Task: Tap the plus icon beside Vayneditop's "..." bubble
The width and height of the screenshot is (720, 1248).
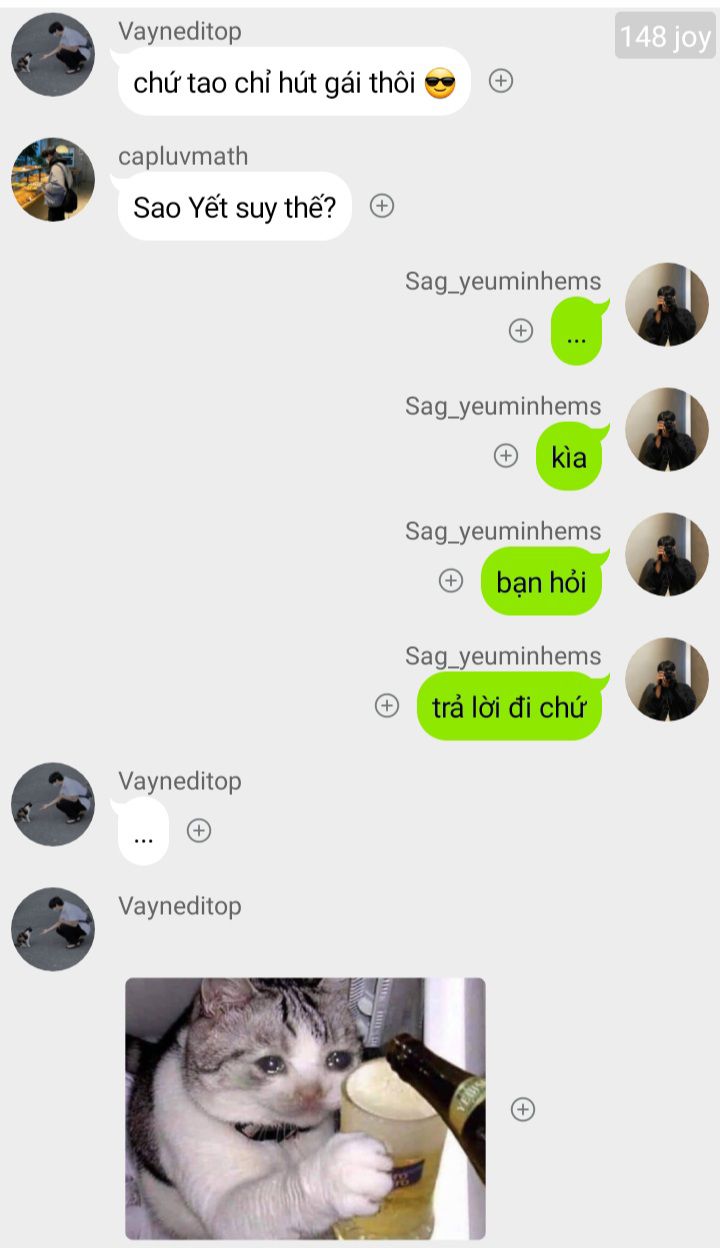Action: click(x=199, y=831)
